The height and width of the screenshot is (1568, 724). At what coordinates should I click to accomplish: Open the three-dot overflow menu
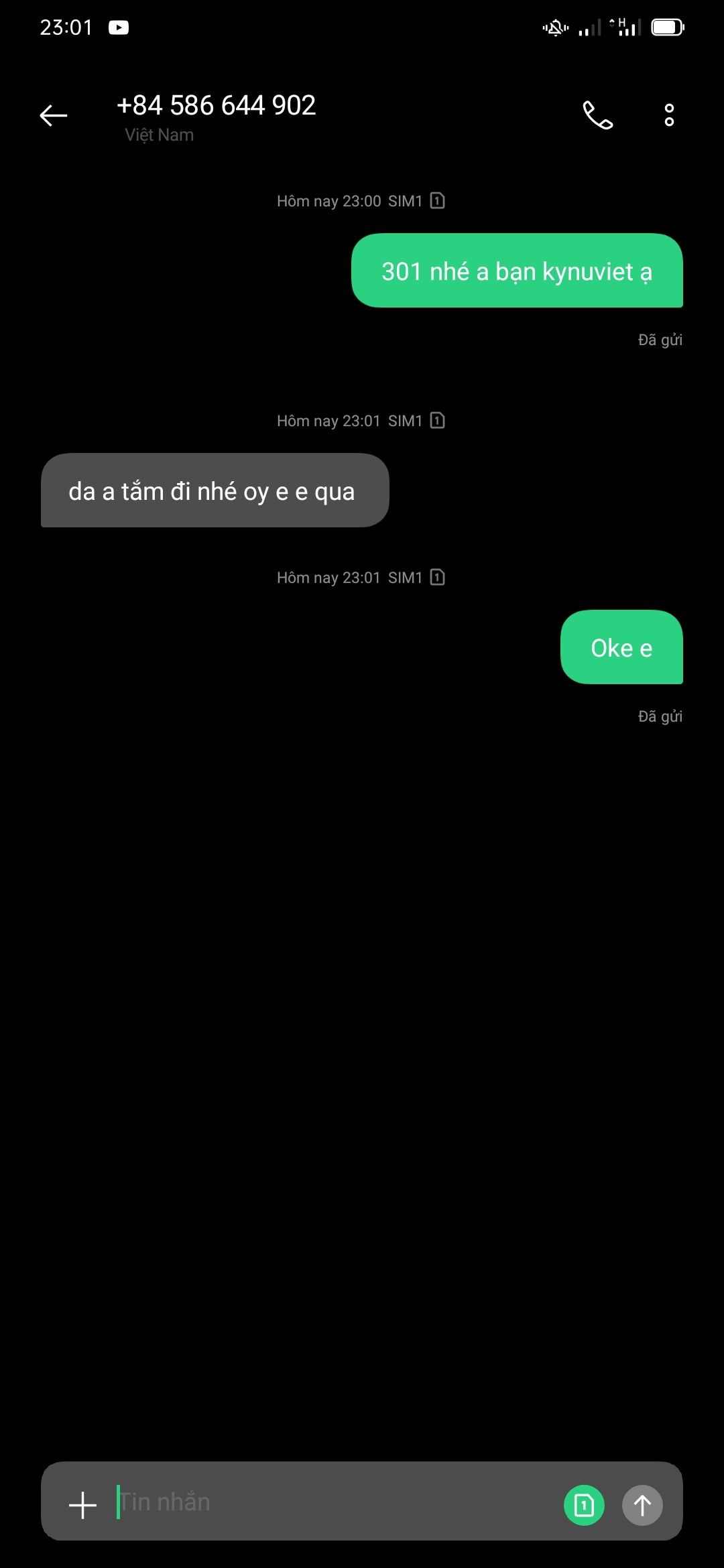pos(668,115)
